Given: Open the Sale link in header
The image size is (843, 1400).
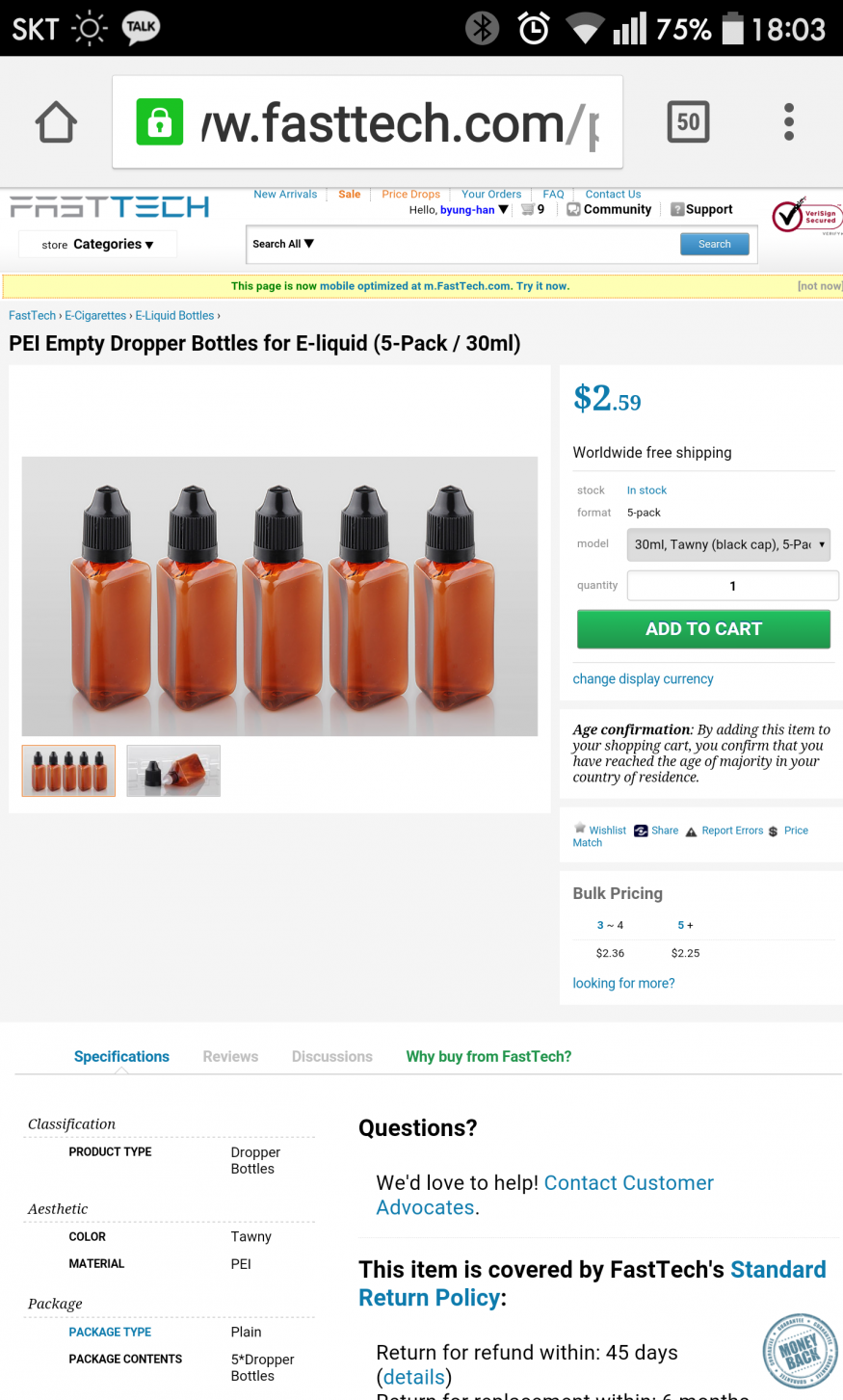Looking at the screenshot, I should pyautogui.click(x=349, y=194).
